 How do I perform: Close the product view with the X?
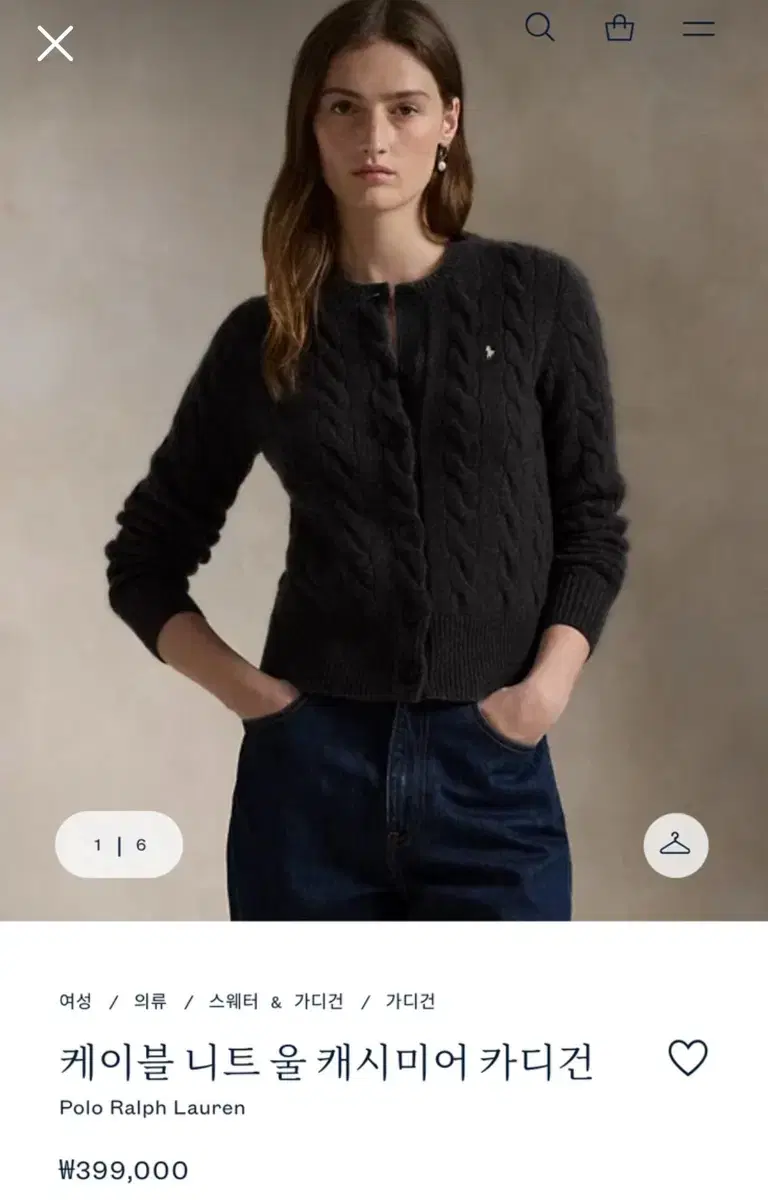(55, 44)
